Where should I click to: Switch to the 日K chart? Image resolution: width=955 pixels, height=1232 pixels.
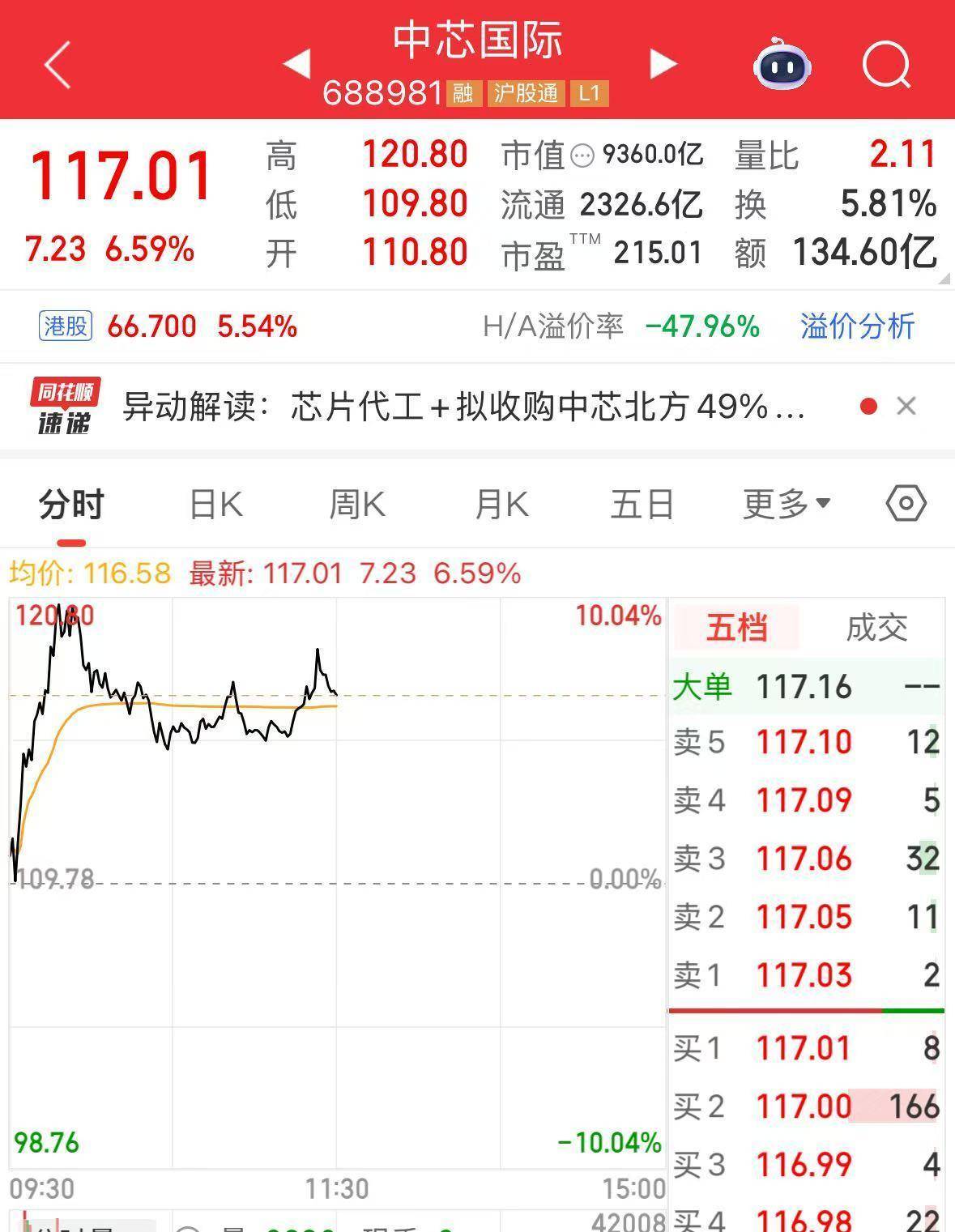coord(215,505)
